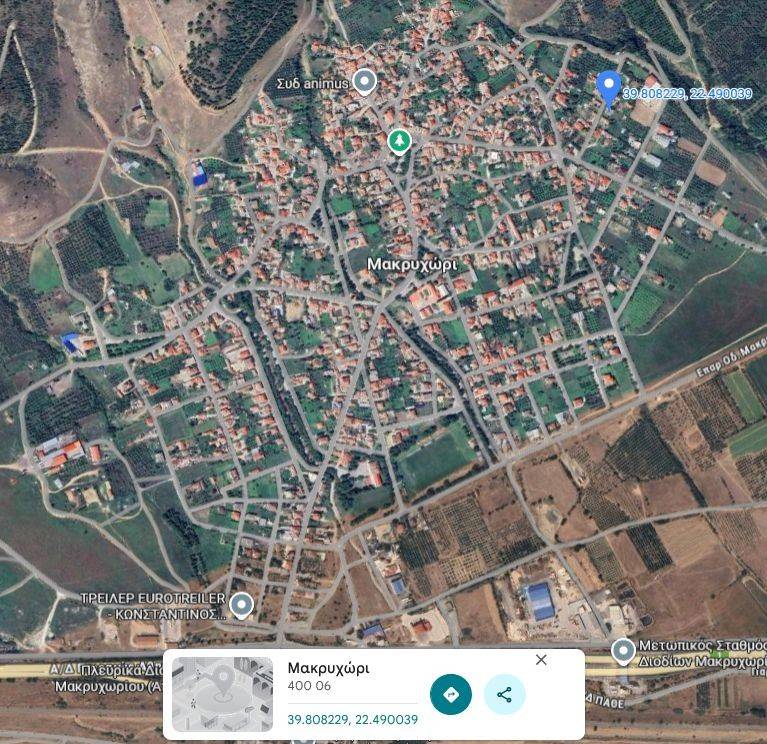Image resolution: width=767 pixels, height=744 pixels.
Task: Tap the coordinates link in the info card
Action: (353, 720)
